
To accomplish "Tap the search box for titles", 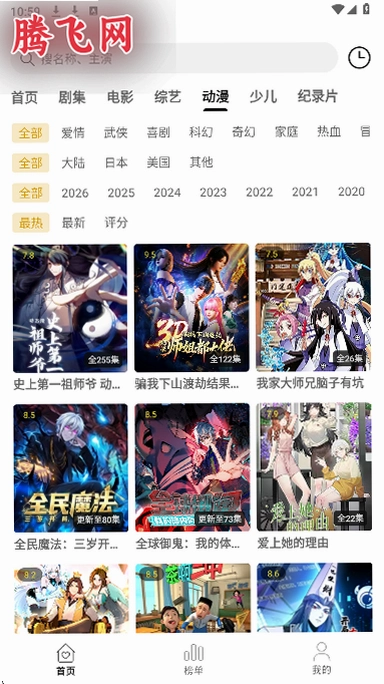I will pos(173,58).
